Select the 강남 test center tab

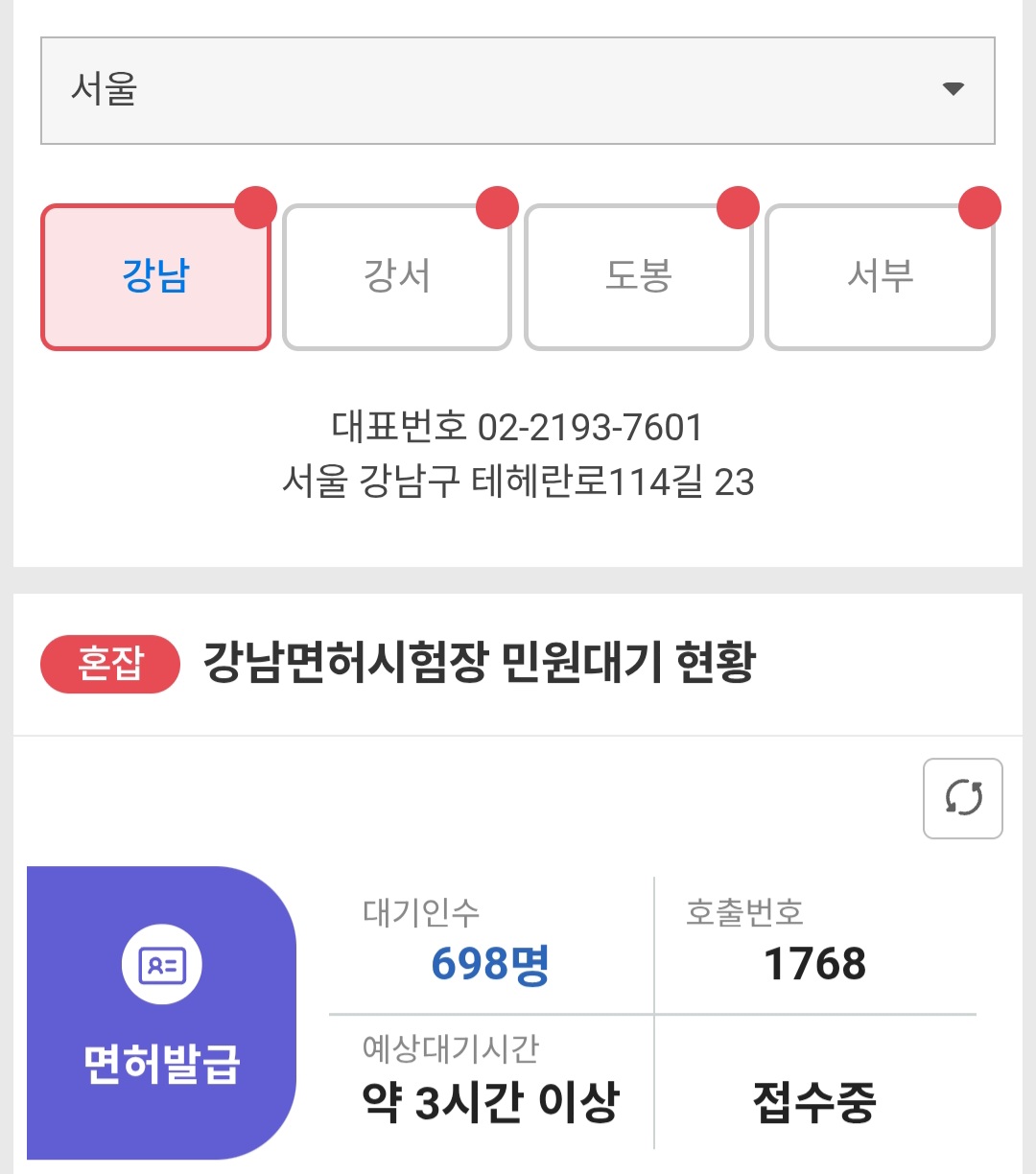click(155, 276)
